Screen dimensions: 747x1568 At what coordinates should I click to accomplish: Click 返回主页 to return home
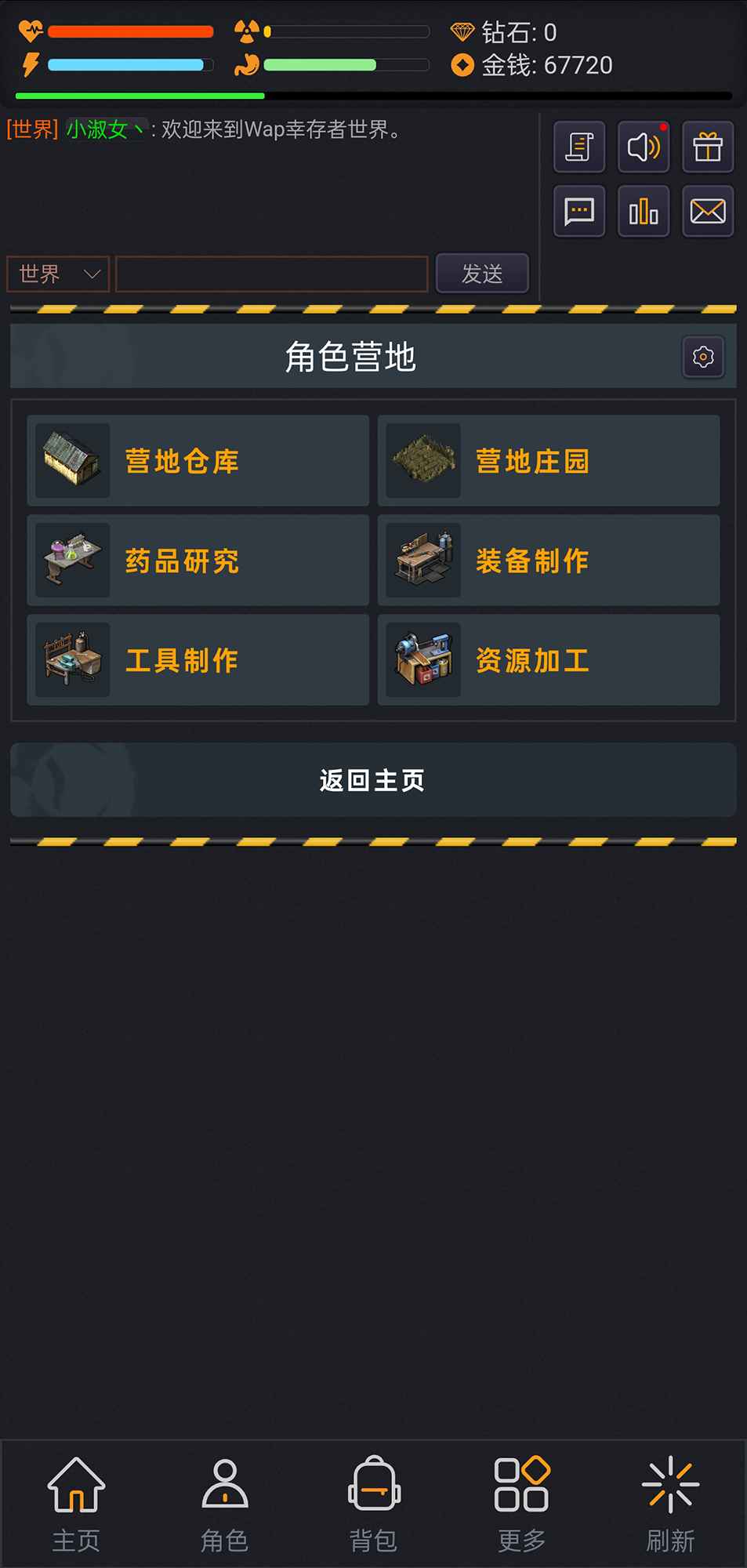(373, 780)
